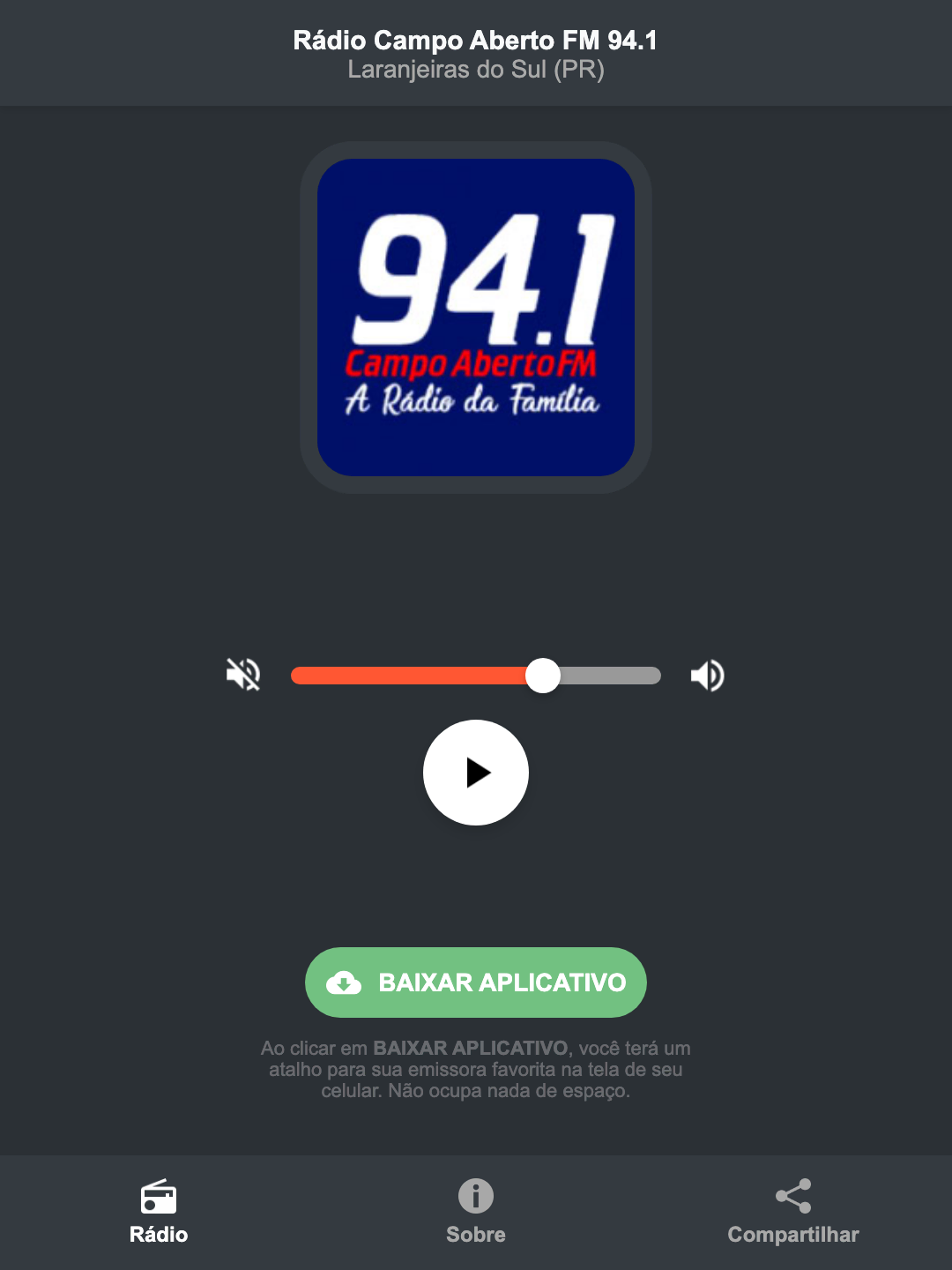This screenshot has height=1270, width=952.
Task: Switch to the Compartilhar tab
Action: point(792,1213)
